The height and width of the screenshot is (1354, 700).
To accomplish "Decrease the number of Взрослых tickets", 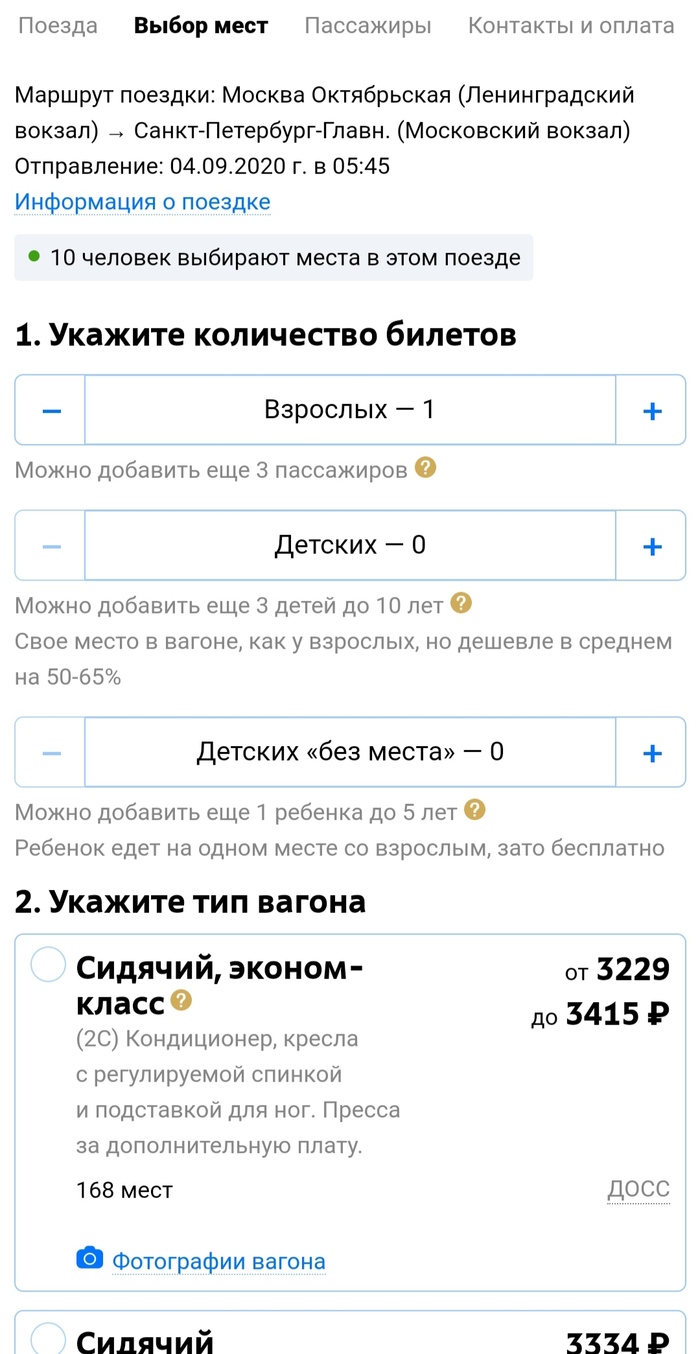I will click(51, 410).
